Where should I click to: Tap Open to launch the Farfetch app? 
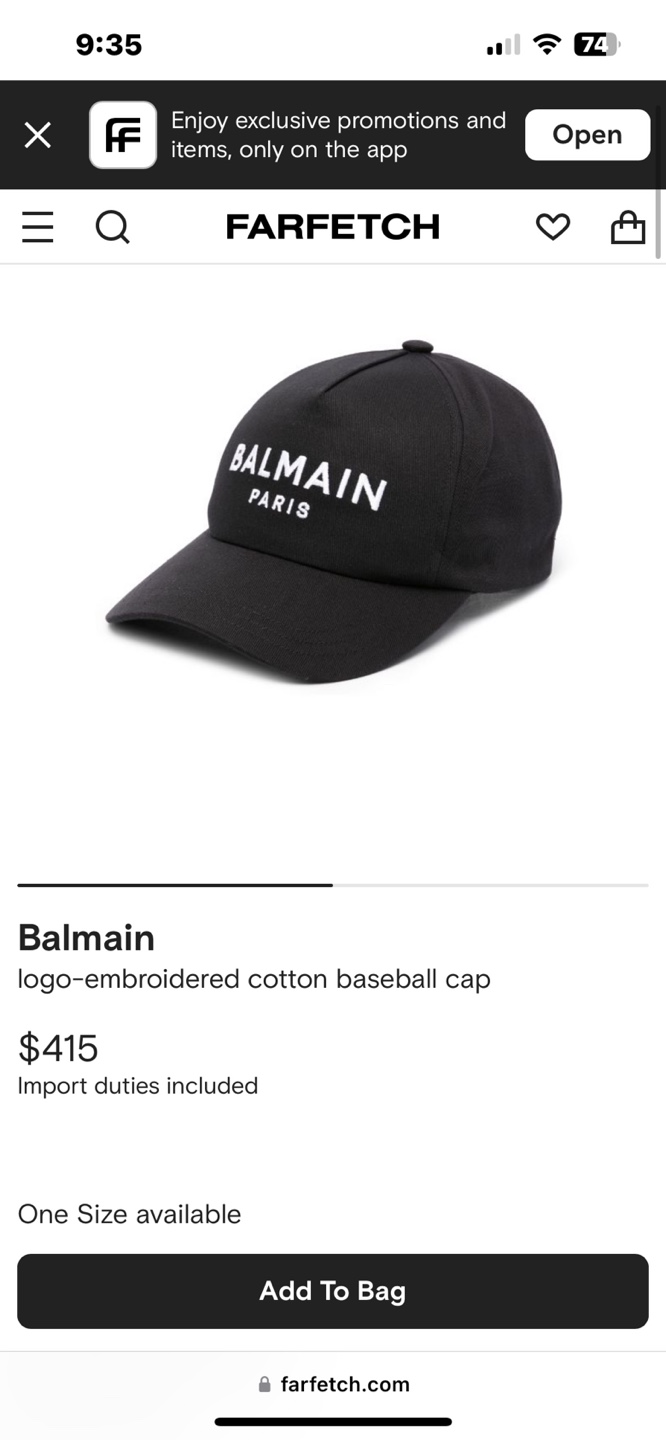point(587,135)
